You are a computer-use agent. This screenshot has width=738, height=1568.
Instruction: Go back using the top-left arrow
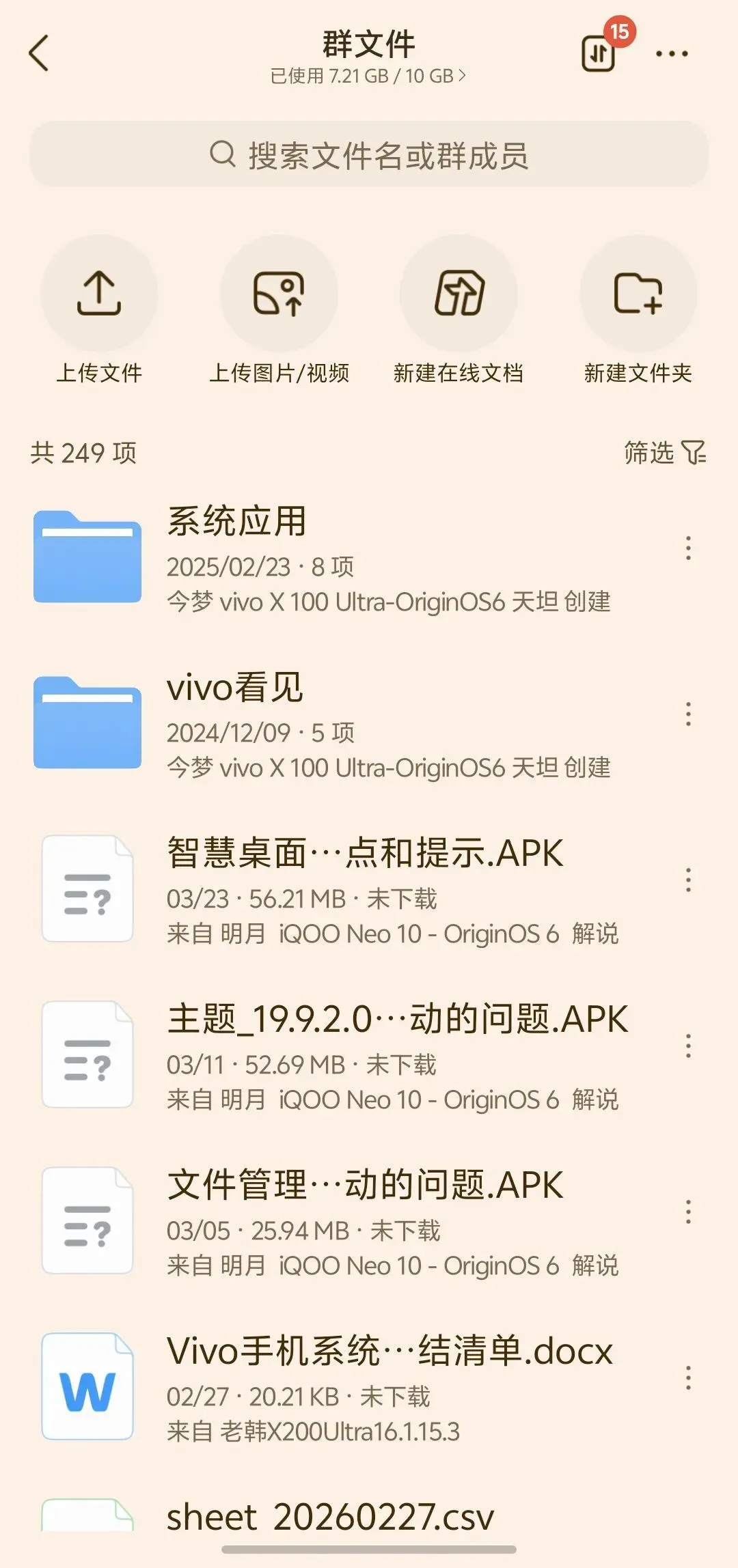39,53
